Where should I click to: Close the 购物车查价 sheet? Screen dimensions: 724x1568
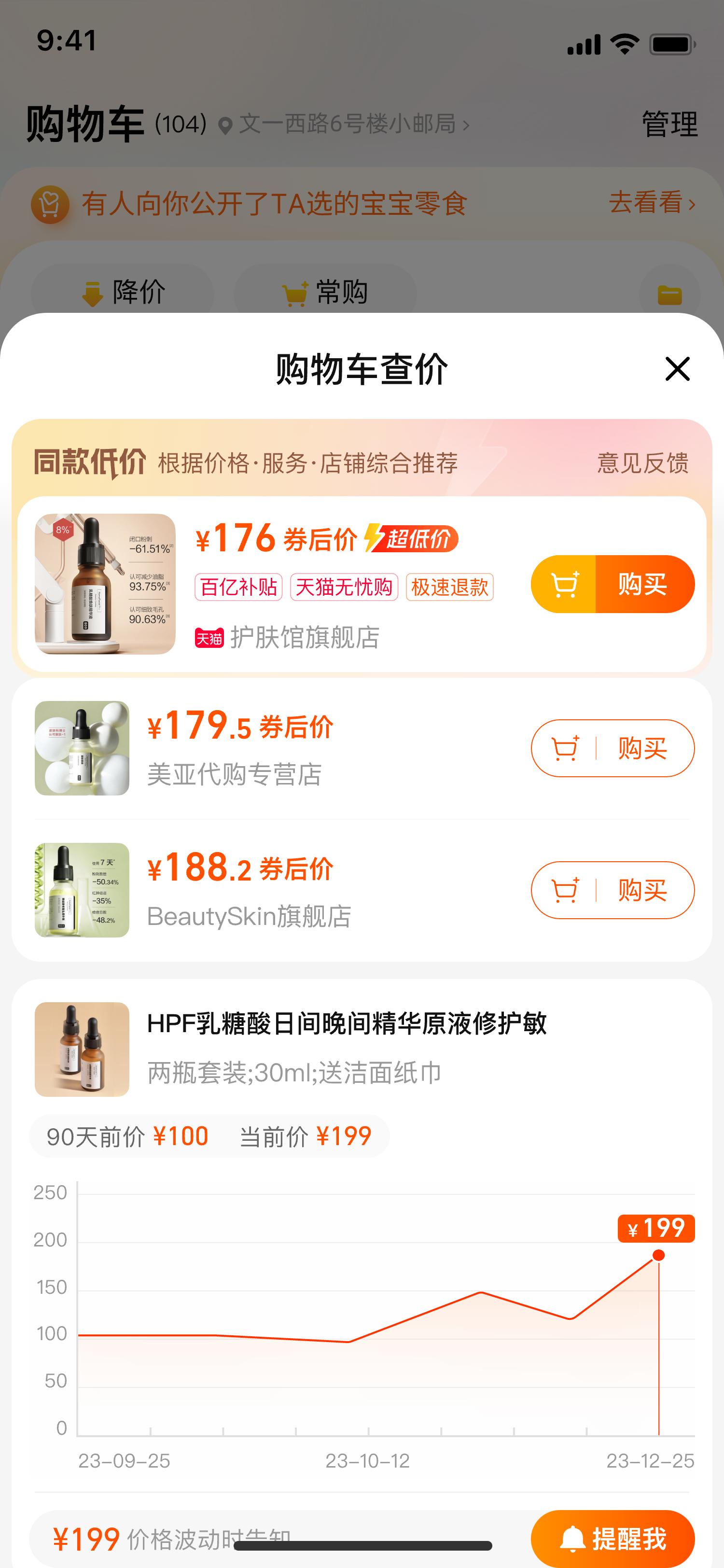pos(677,369)
